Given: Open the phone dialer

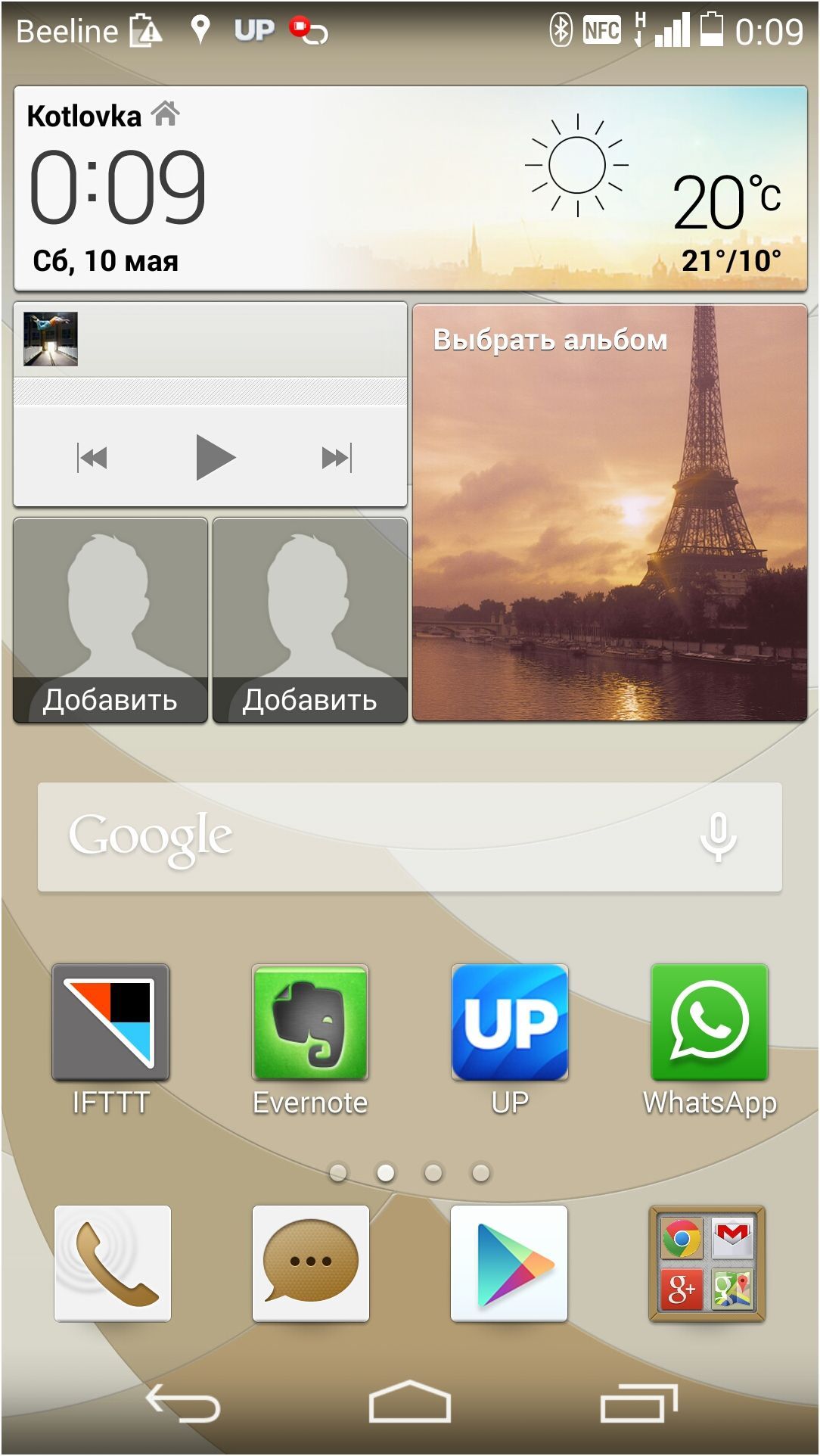Looking at the screenshot, I should (113, 1264).
